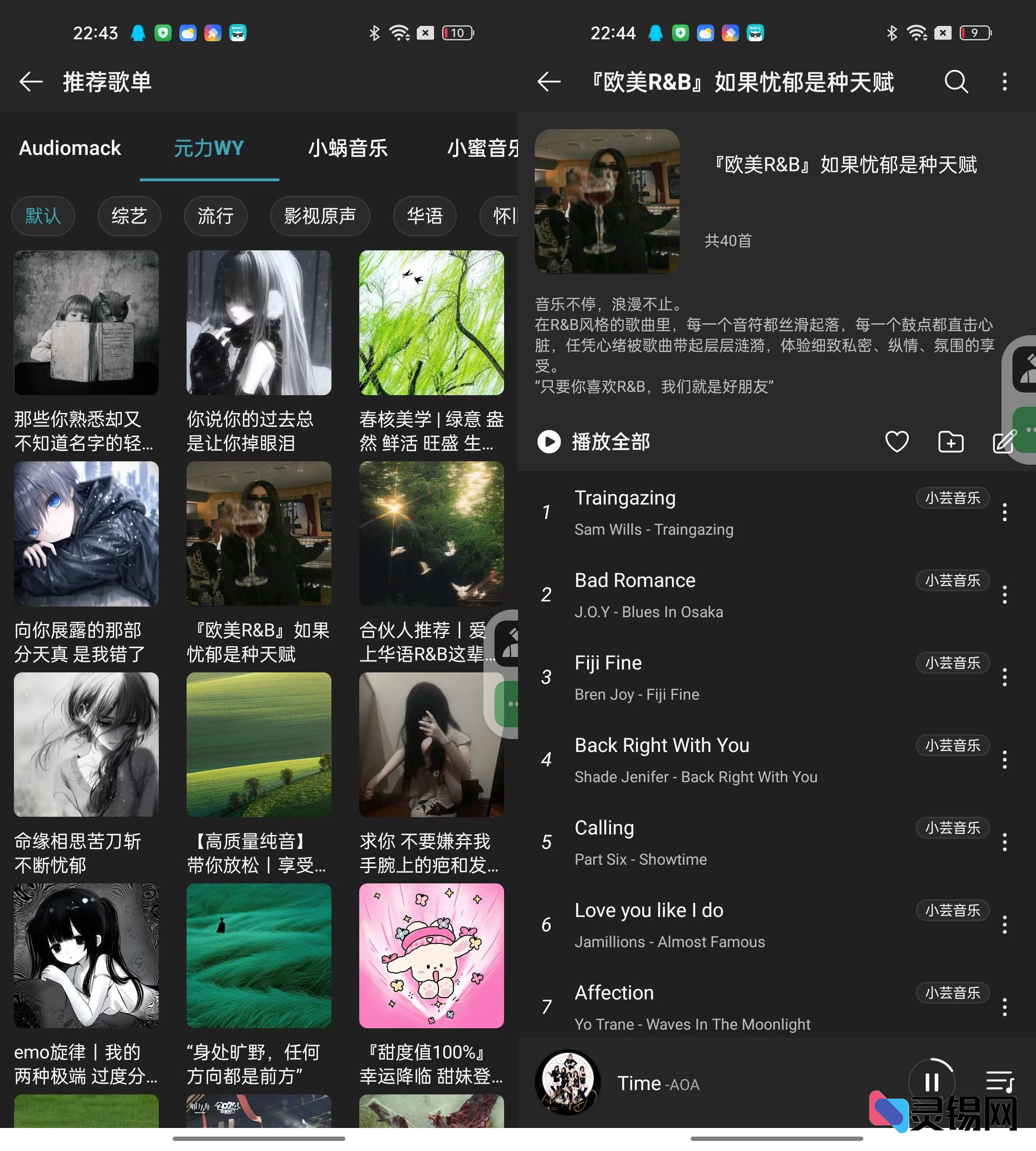1036x1151 pixels.
Task: Play the song Calling by Part Six
Action: 683,842
